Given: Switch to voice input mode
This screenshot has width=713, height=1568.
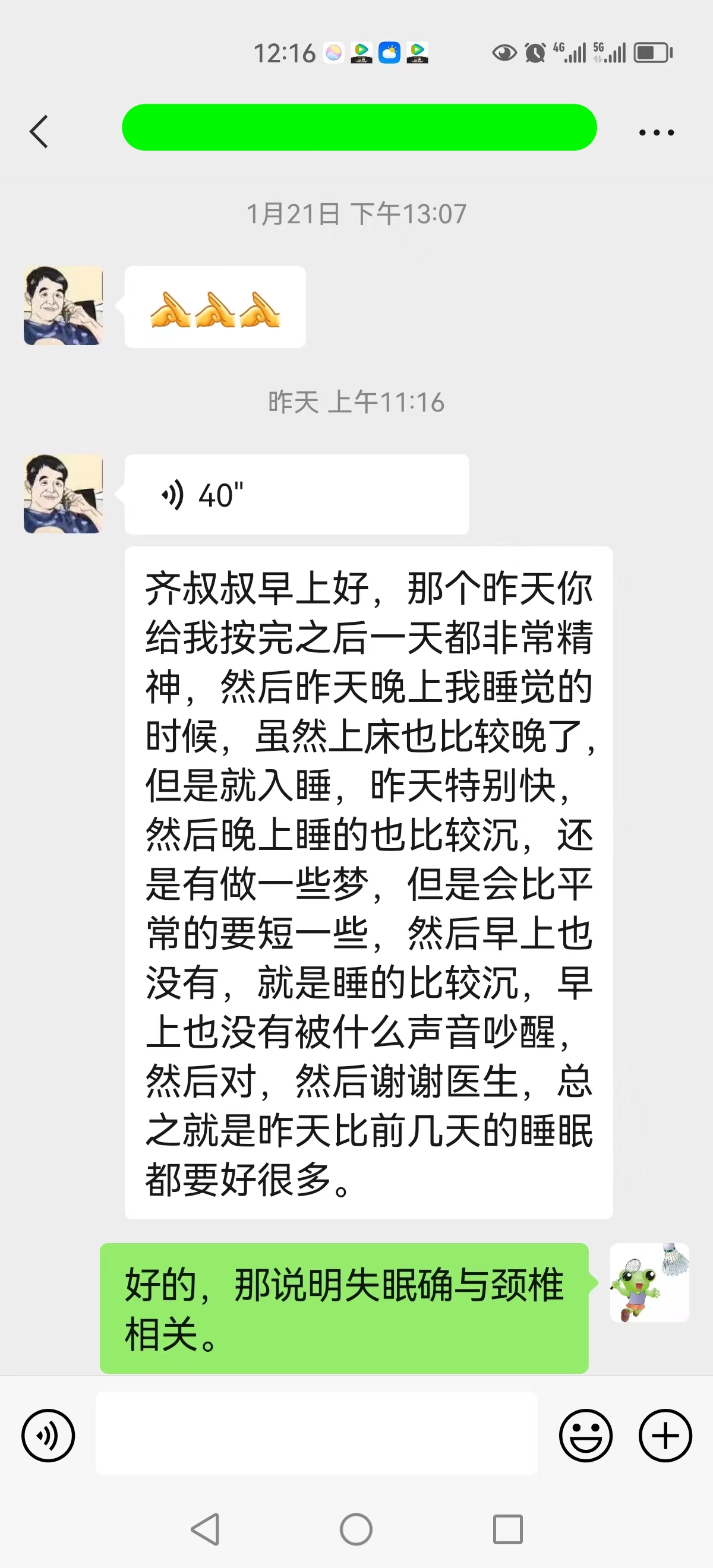Looking at the screenshot, I should (x=48, y=1436).
